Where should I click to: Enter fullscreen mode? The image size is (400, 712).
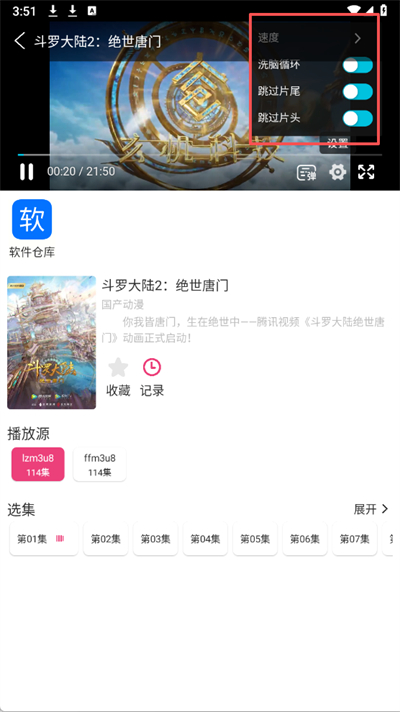coord(366,172)
